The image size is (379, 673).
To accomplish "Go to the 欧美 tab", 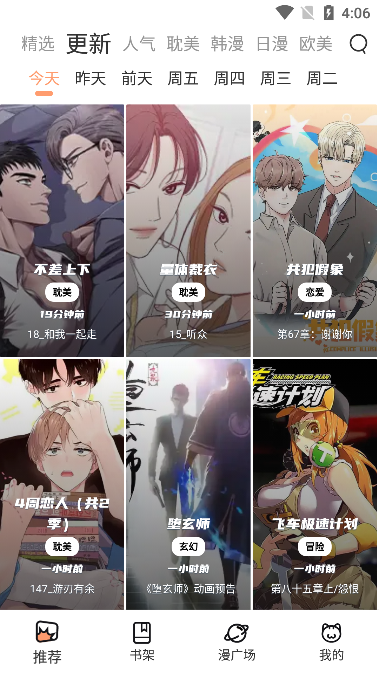I will (x=316, y=44).
